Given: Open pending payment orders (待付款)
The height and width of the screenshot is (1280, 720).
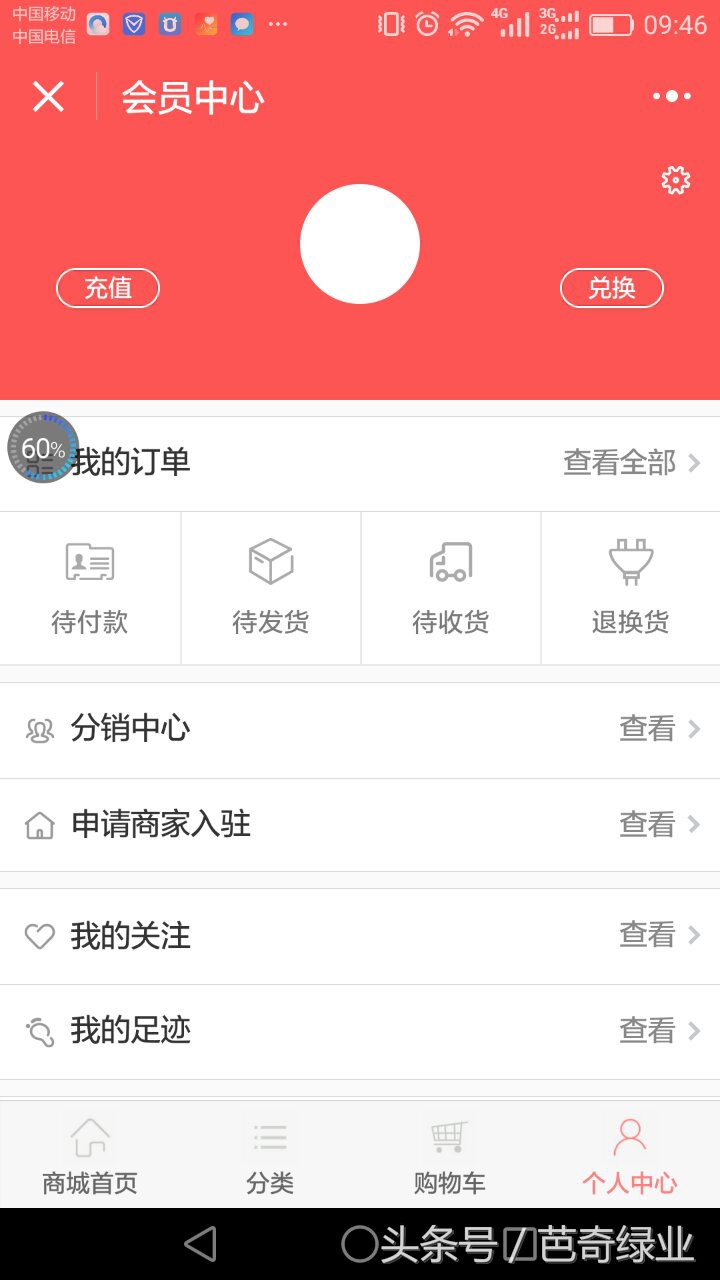Looking at the screenshot, I should [x=90, y=588].
